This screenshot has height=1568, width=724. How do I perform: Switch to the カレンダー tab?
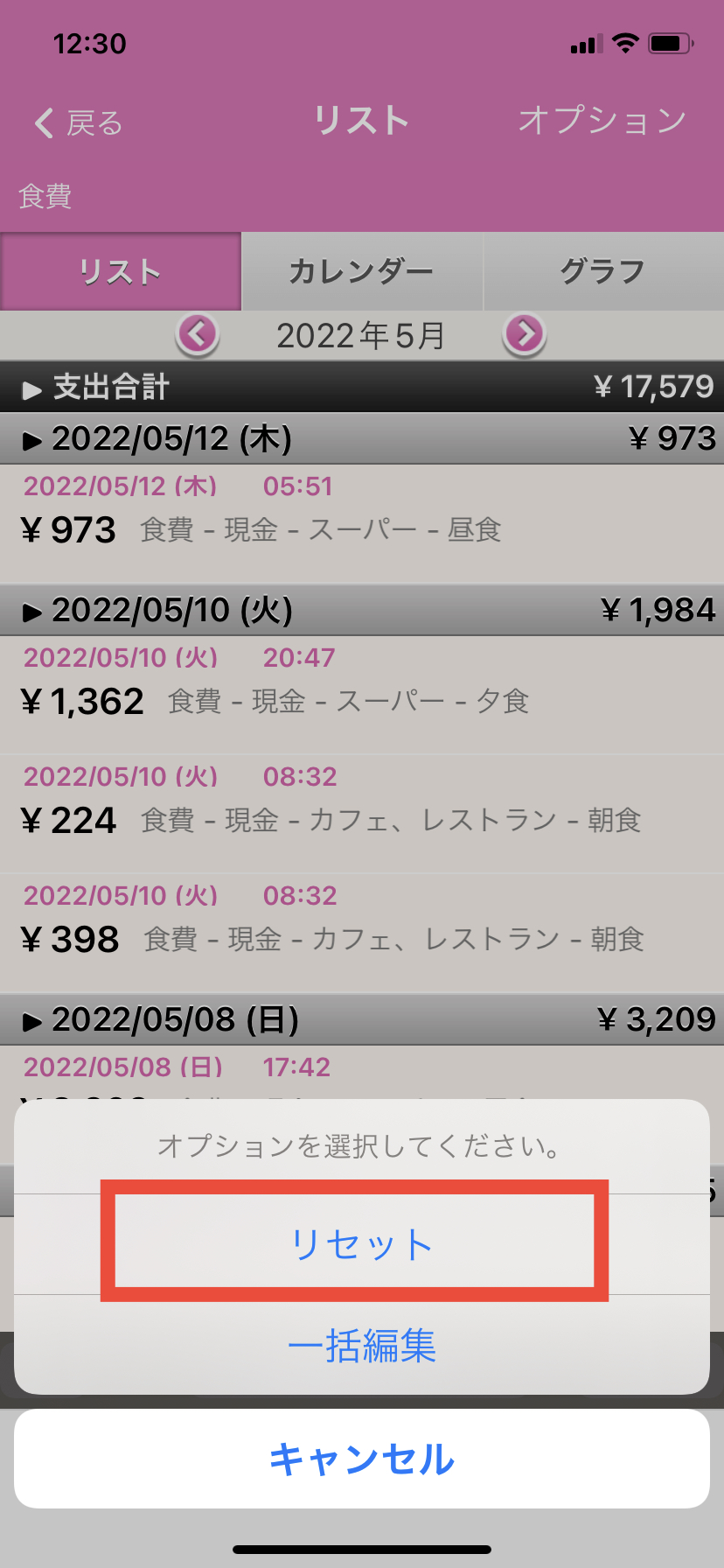(x=361, y=271)
